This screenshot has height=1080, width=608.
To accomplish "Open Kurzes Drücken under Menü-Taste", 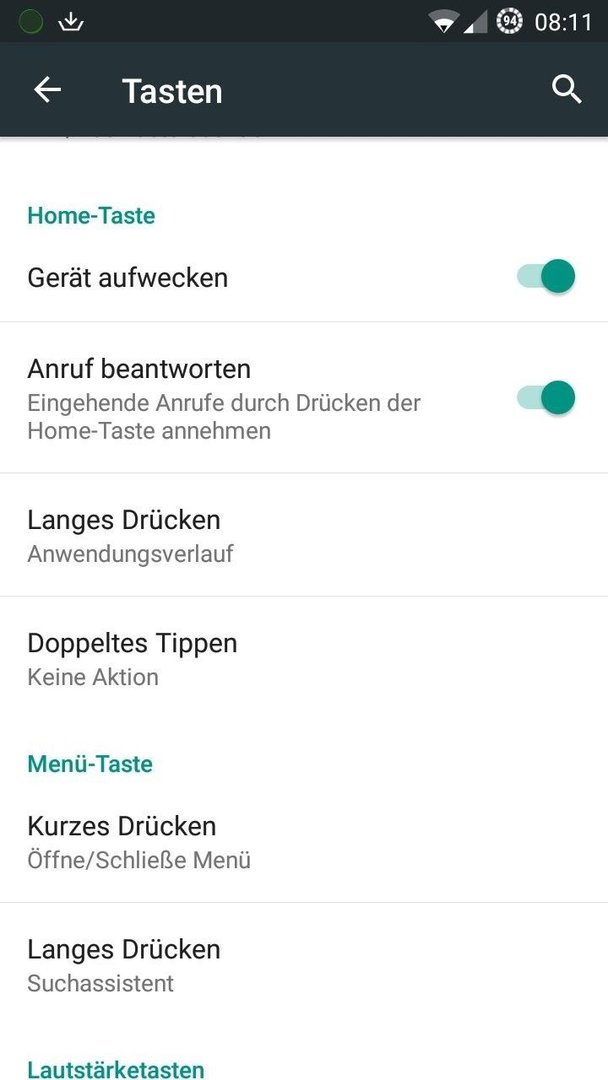I will click(x=304, y=841).
